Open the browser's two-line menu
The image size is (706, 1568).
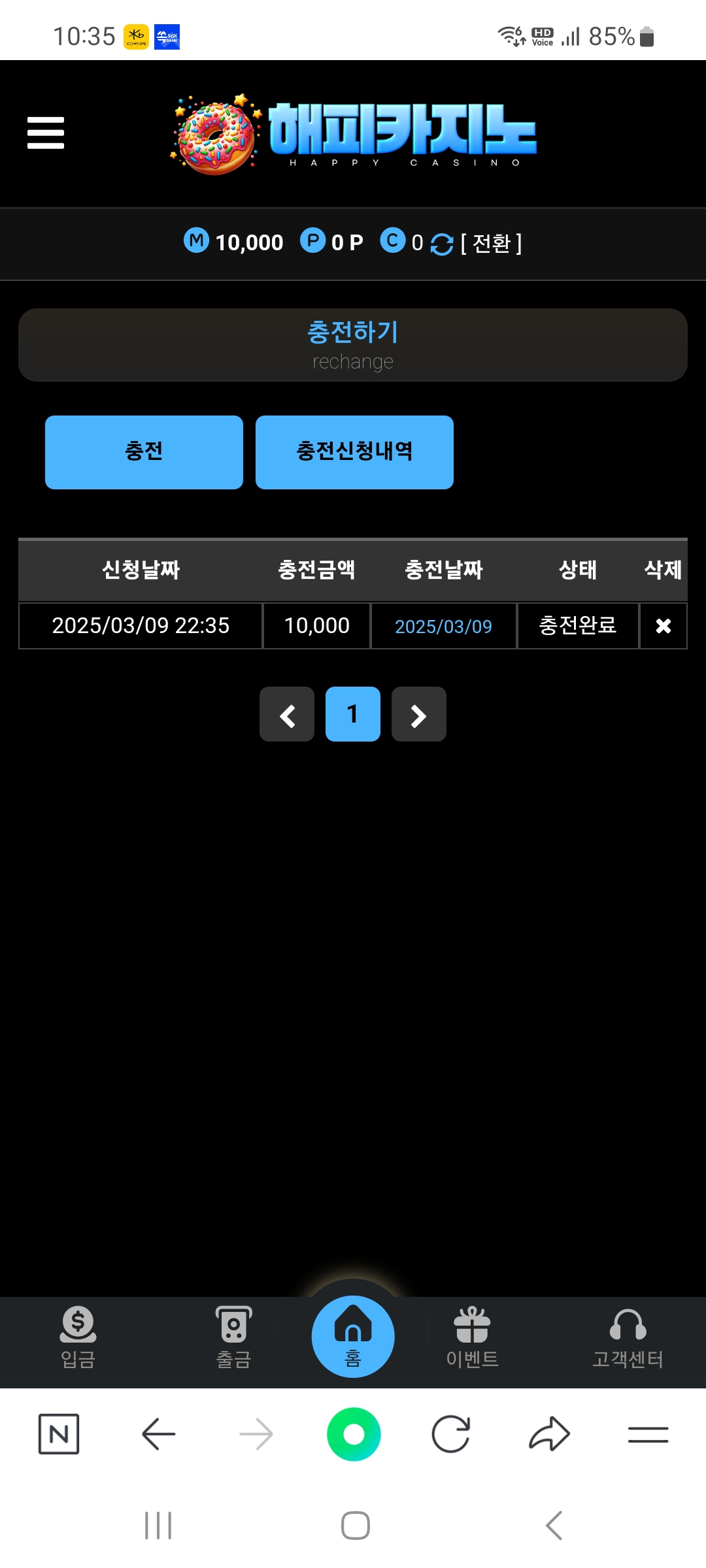tap(648, 1434)
